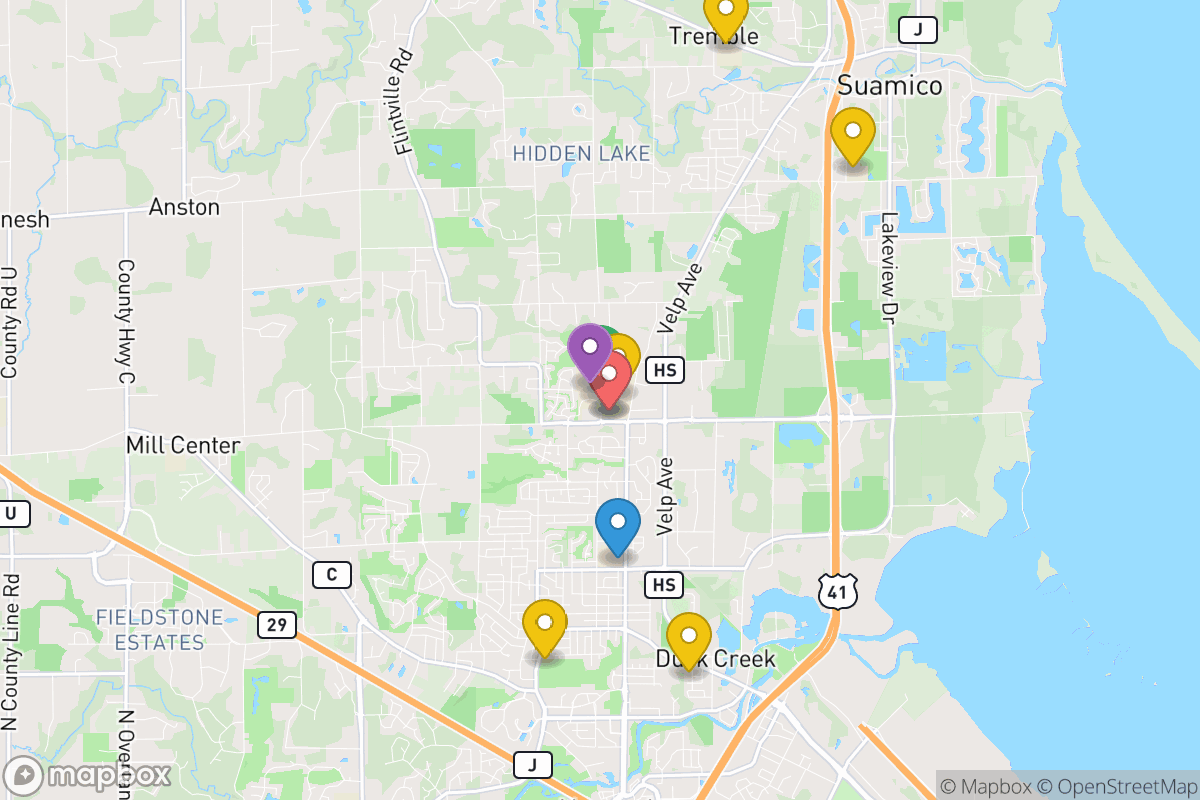Screen dimensions: 1200x800
Task: Select the yellow pin below the Suamico label
Action: click(x=852, y=131)
